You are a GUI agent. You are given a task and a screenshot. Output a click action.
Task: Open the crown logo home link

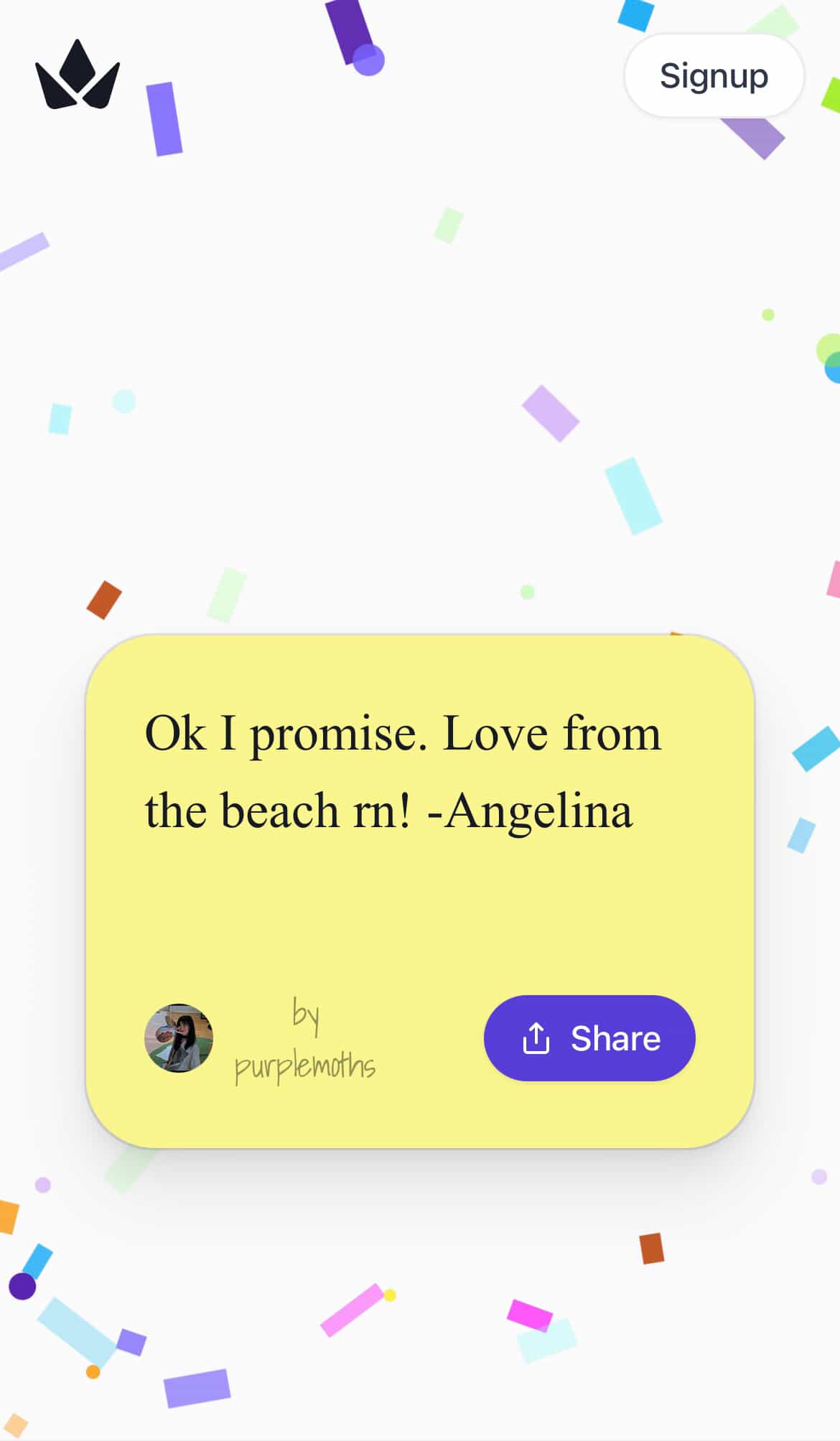point(78,75)
